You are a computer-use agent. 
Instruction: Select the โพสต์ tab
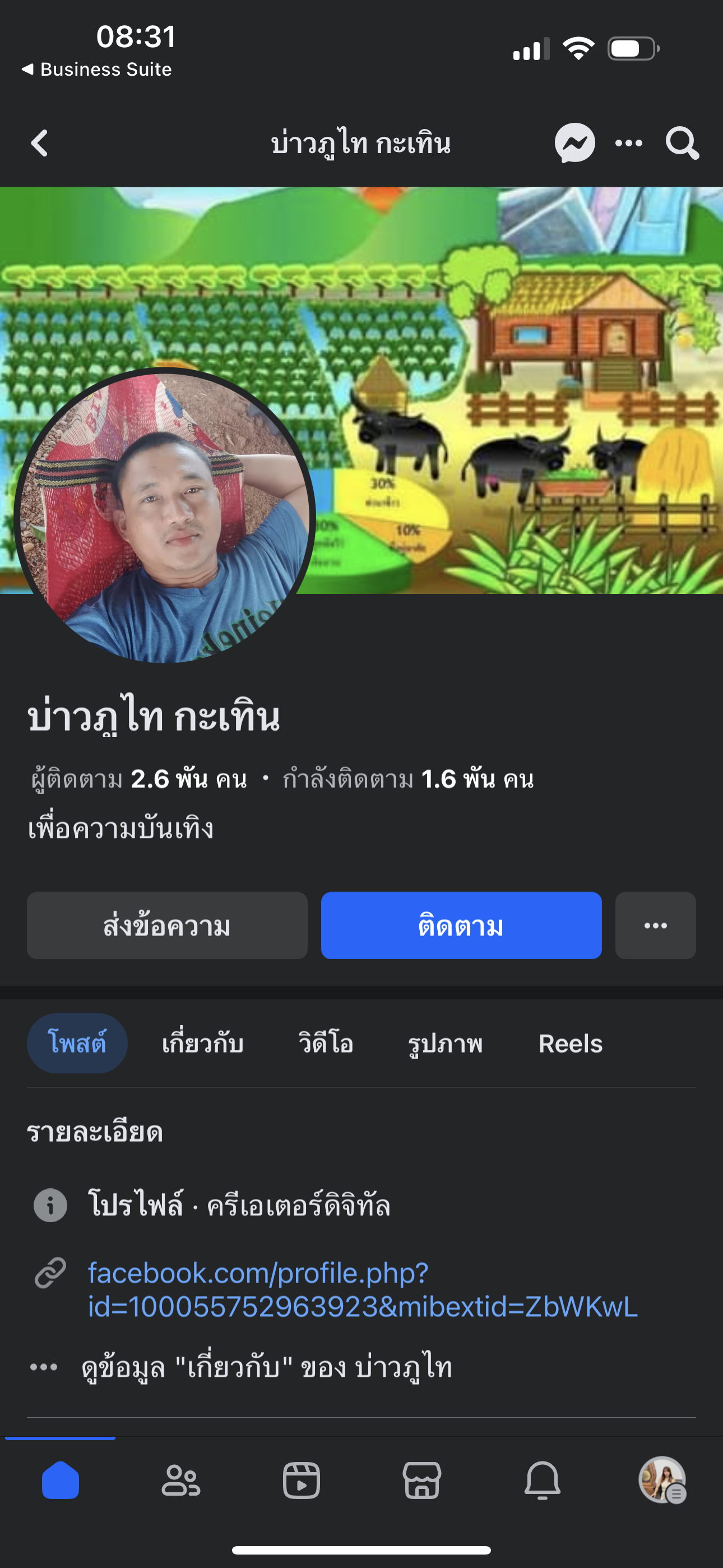(77, 1043)
